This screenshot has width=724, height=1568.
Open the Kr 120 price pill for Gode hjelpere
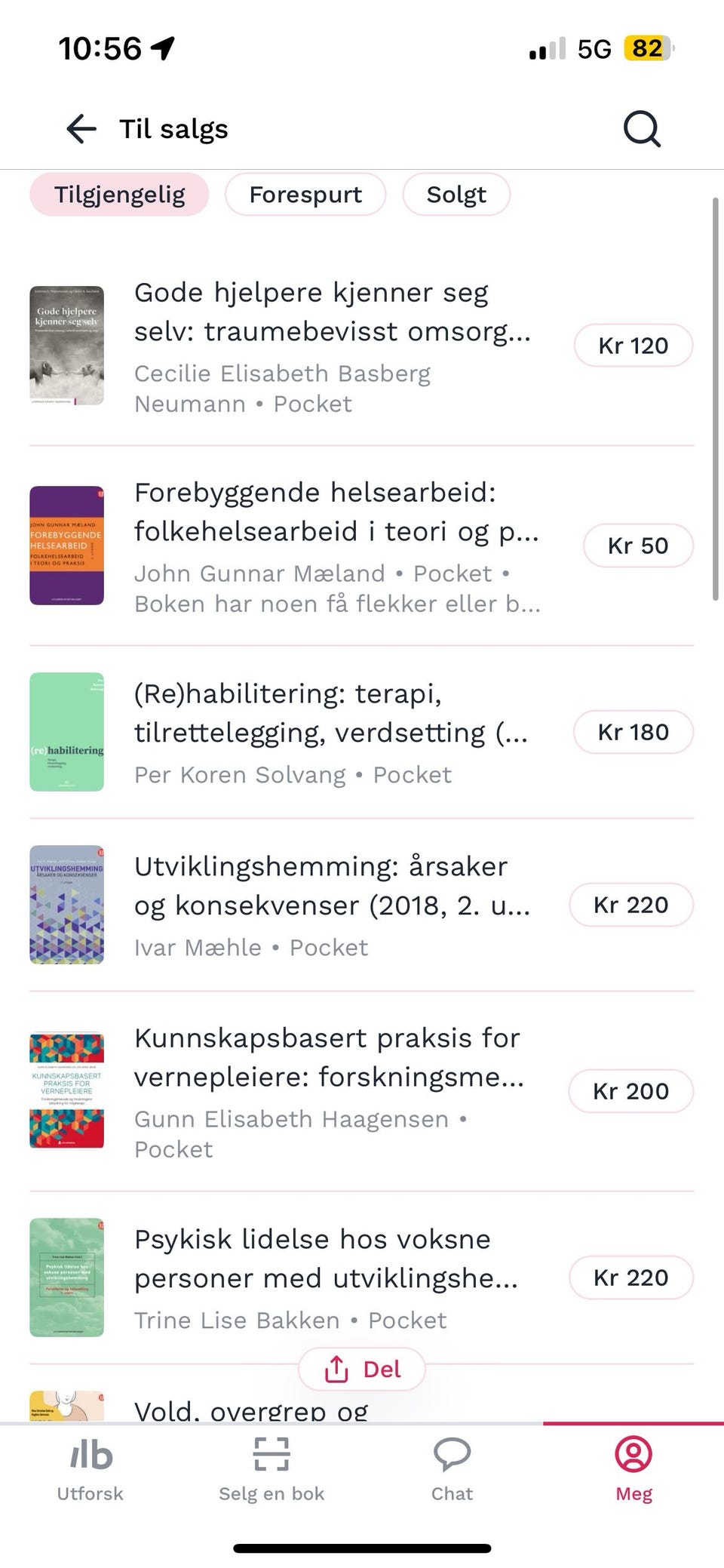click(x=633, y=345)
